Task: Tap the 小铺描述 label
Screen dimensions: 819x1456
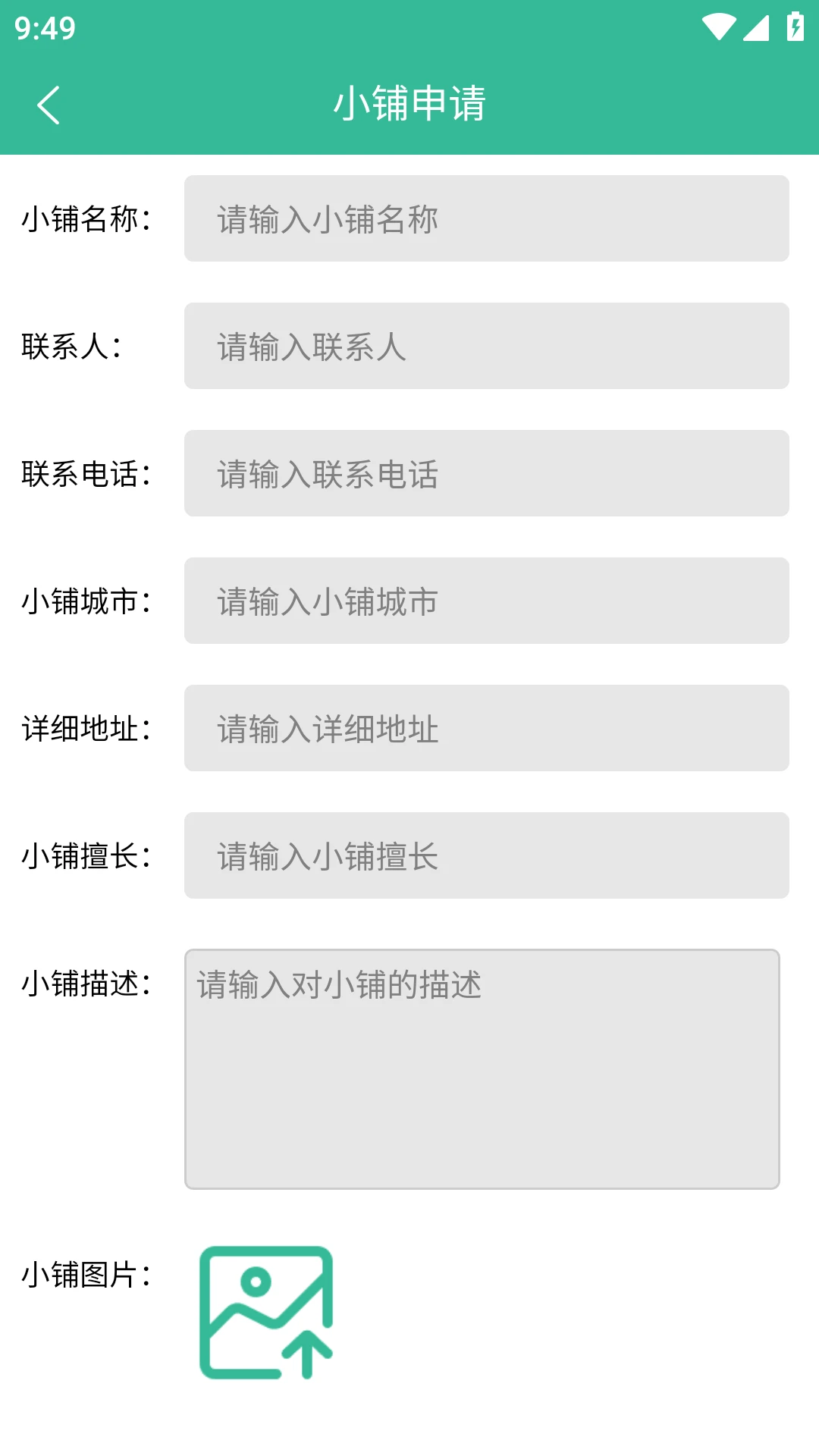Action: (87, 983)
